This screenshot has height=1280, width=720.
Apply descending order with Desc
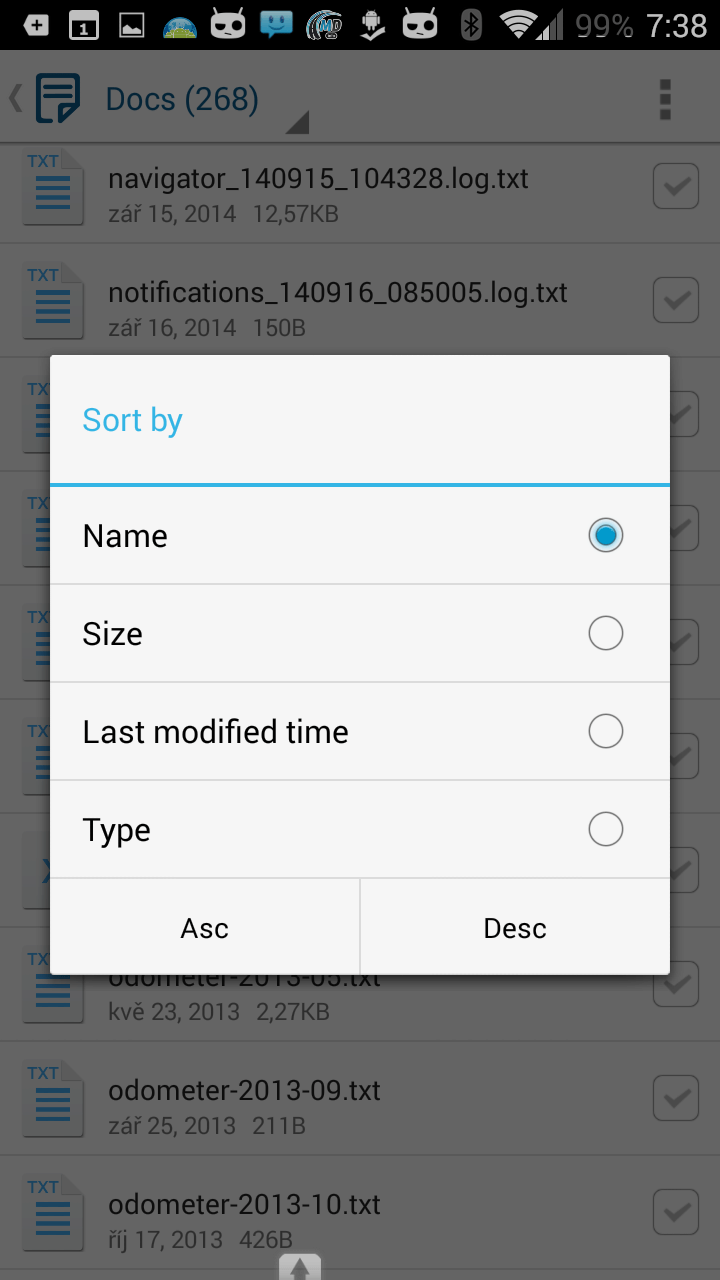coord(515,928)
